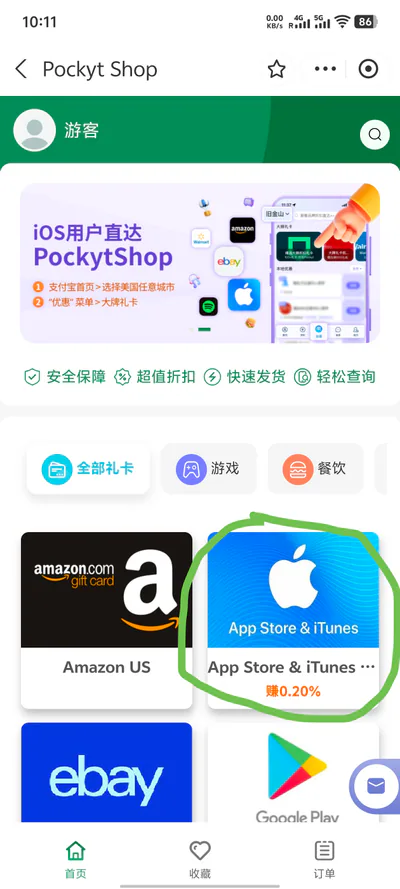Open the eBay gift card
400x889 pixels.
pos(107,772)
